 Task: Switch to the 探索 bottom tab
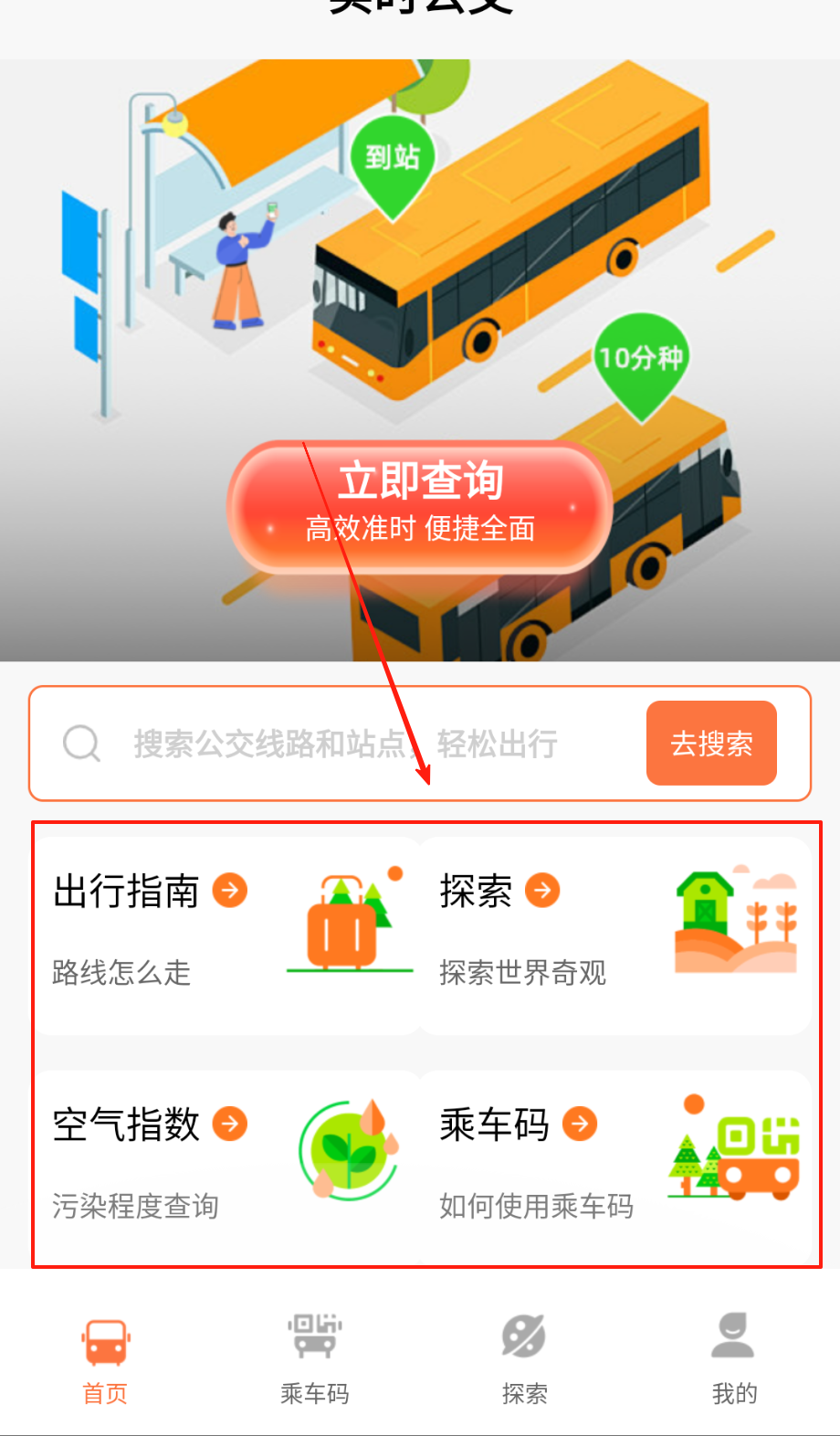coord(524,1359)
